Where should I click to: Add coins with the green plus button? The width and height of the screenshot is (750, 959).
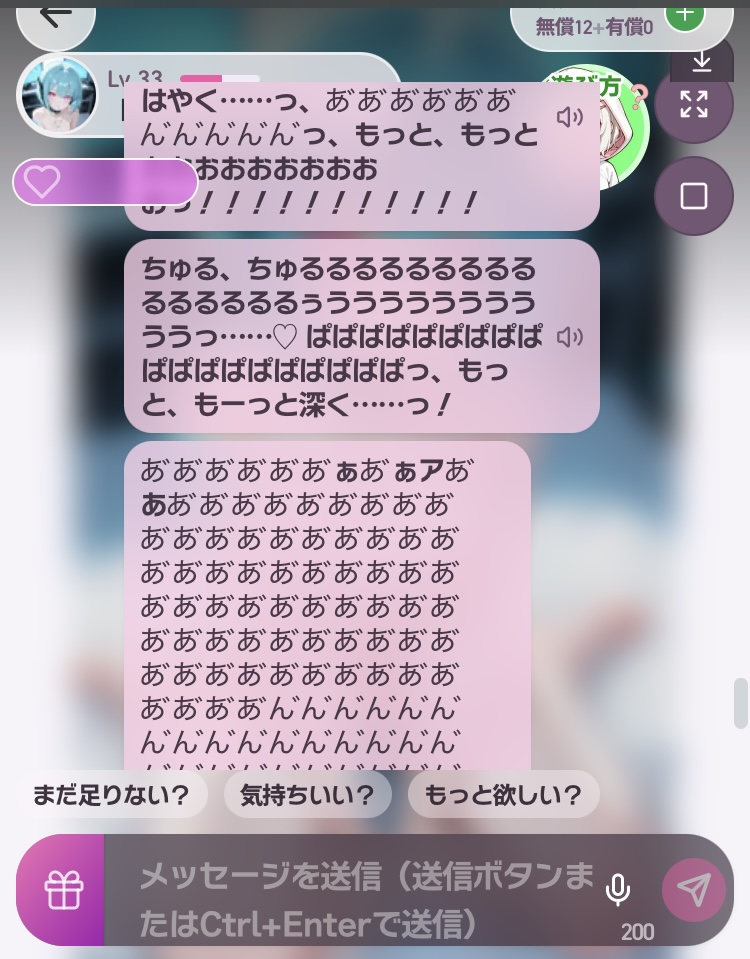(x=684, y=15)
